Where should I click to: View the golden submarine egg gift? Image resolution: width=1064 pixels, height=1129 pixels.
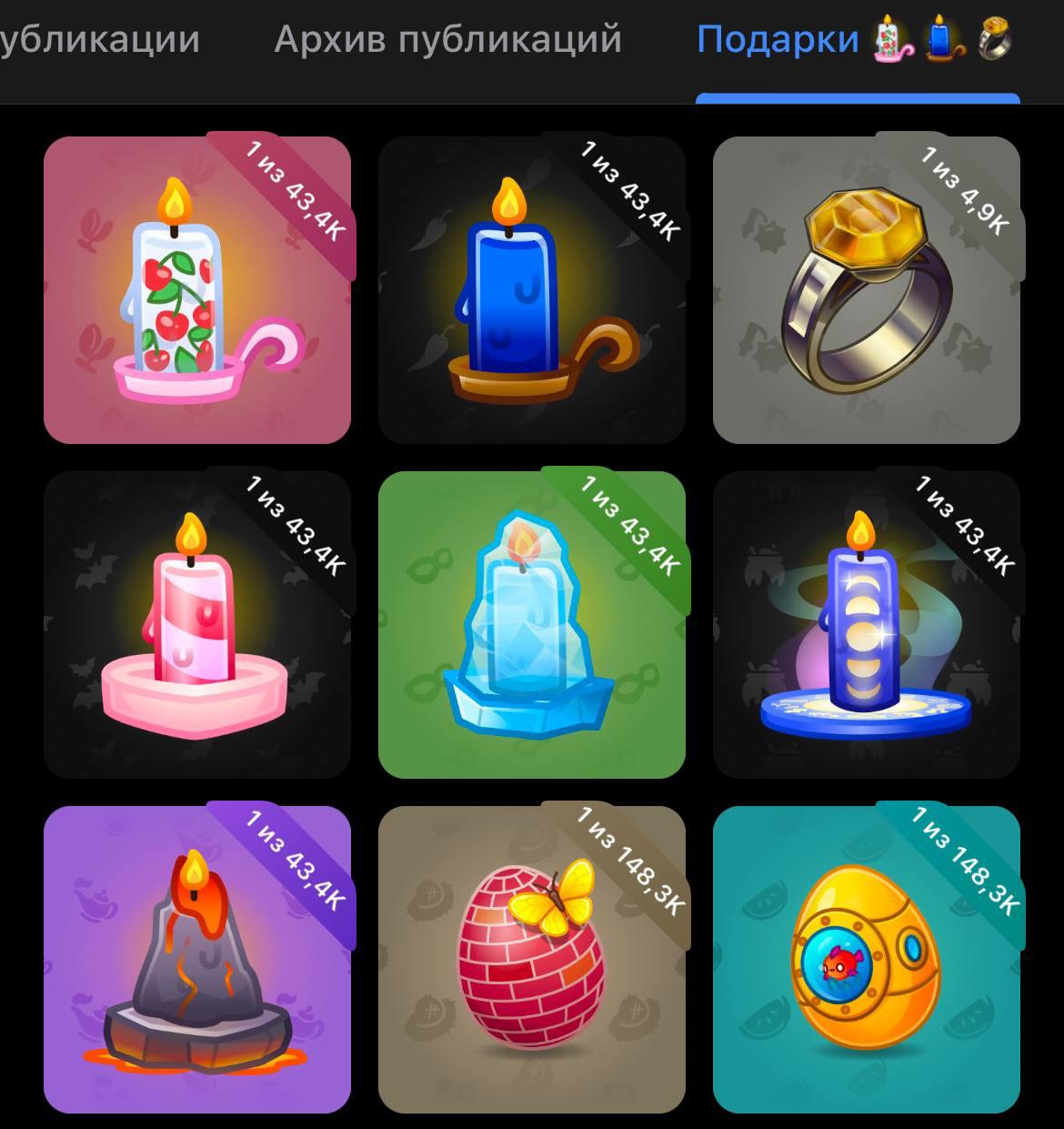coord(866,960)
